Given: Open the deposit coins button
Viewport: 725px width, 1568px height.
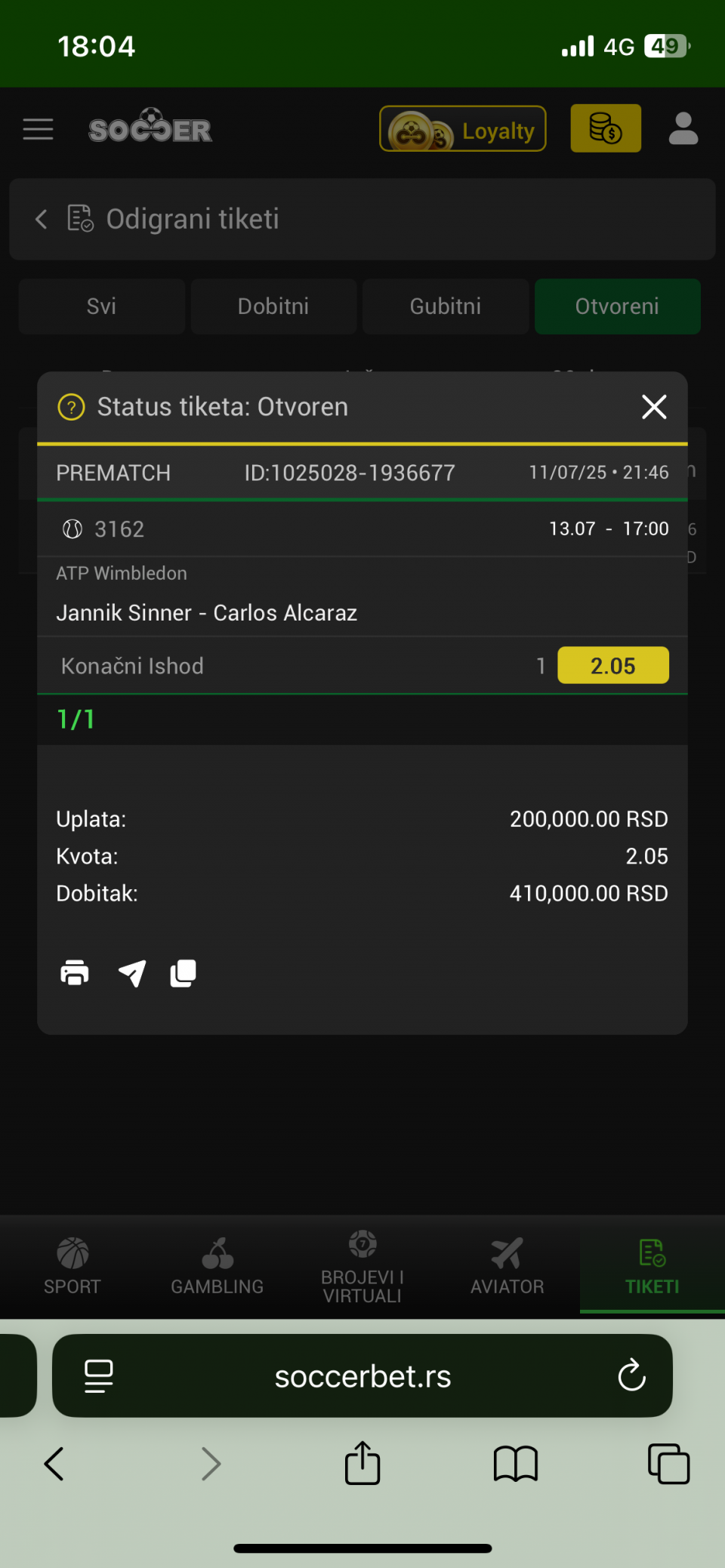Looking at the screenshot, I should [606, 128].
